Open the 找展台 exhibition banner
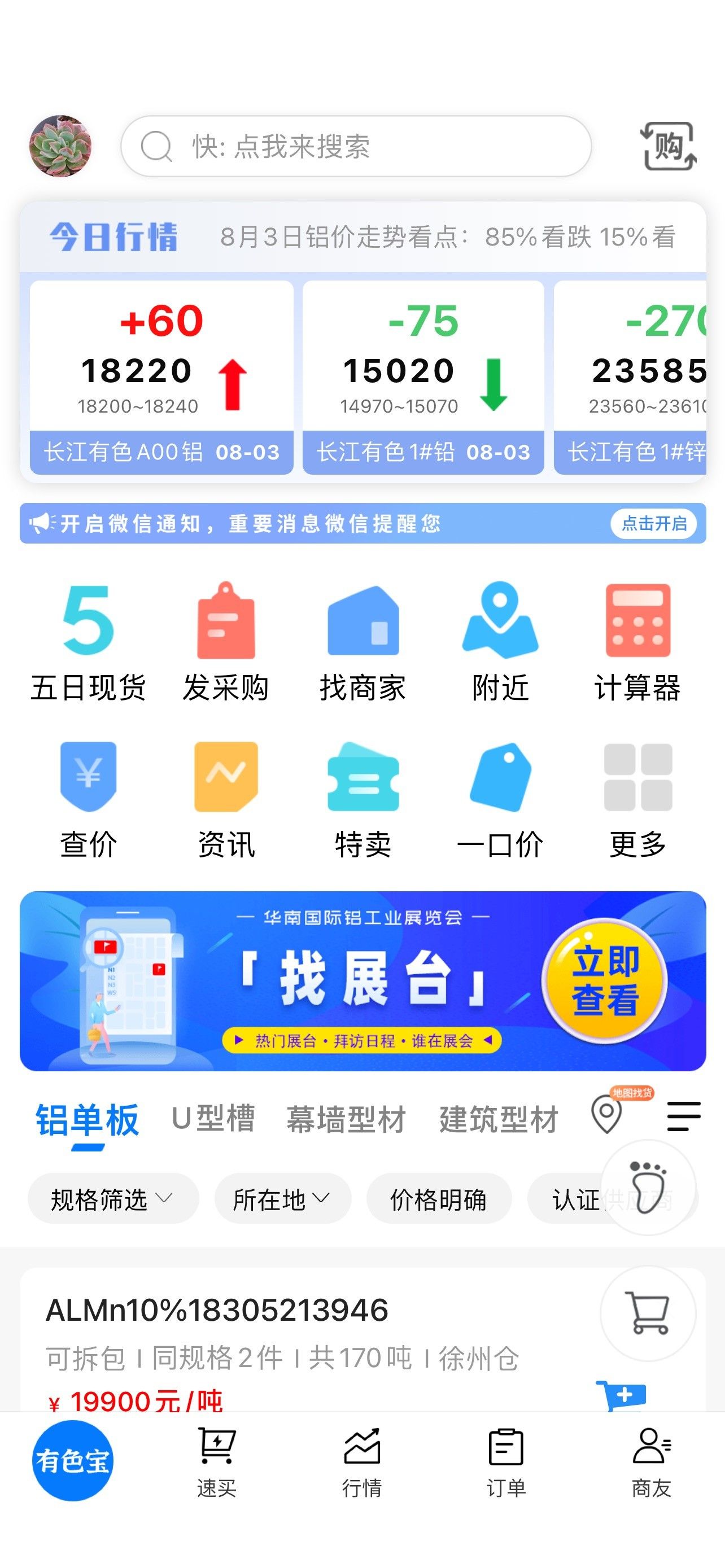 point(363,980)
